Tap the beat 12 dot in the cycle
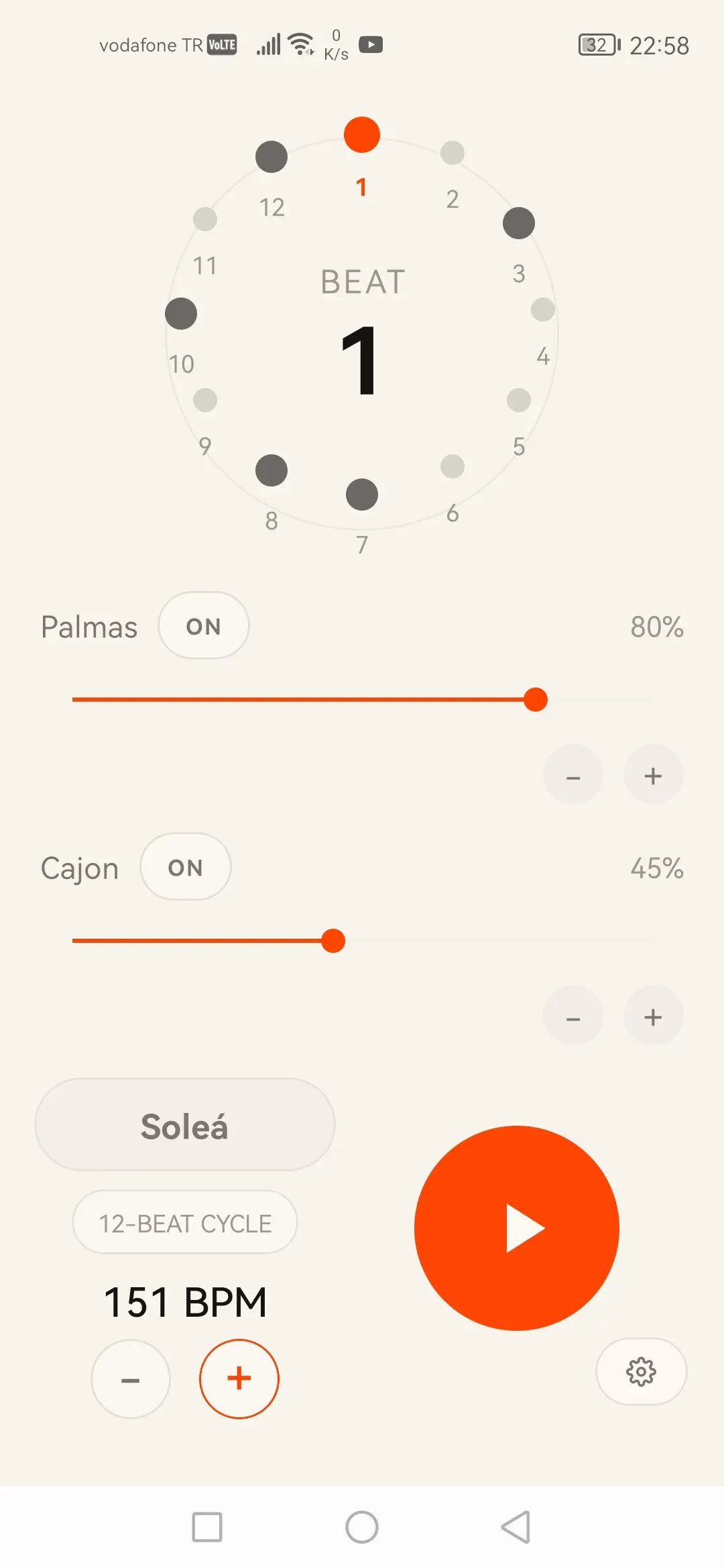This screenshot has width=724, height=1568. (272, 156)
